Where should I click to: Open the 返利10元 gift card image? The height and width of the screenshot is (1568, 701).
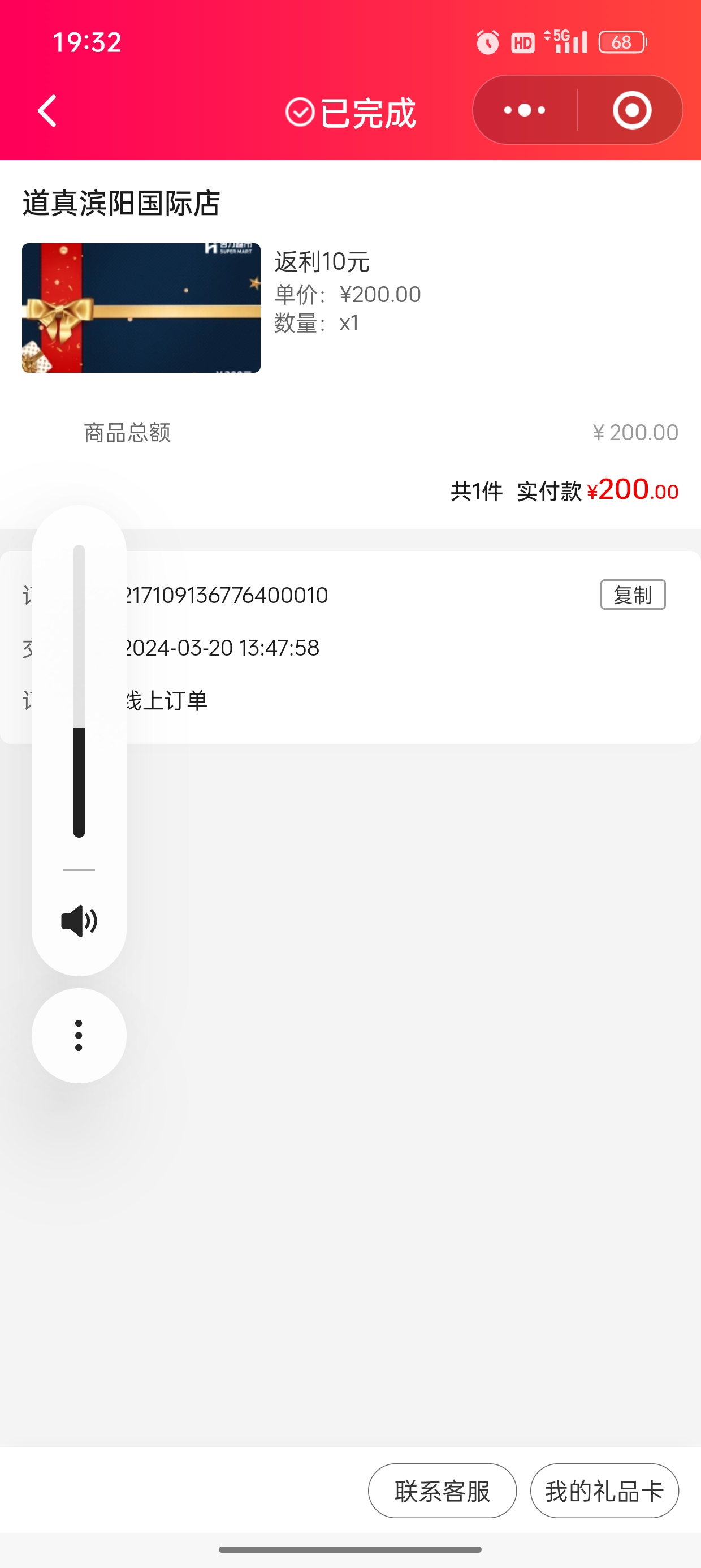[141, 308]
